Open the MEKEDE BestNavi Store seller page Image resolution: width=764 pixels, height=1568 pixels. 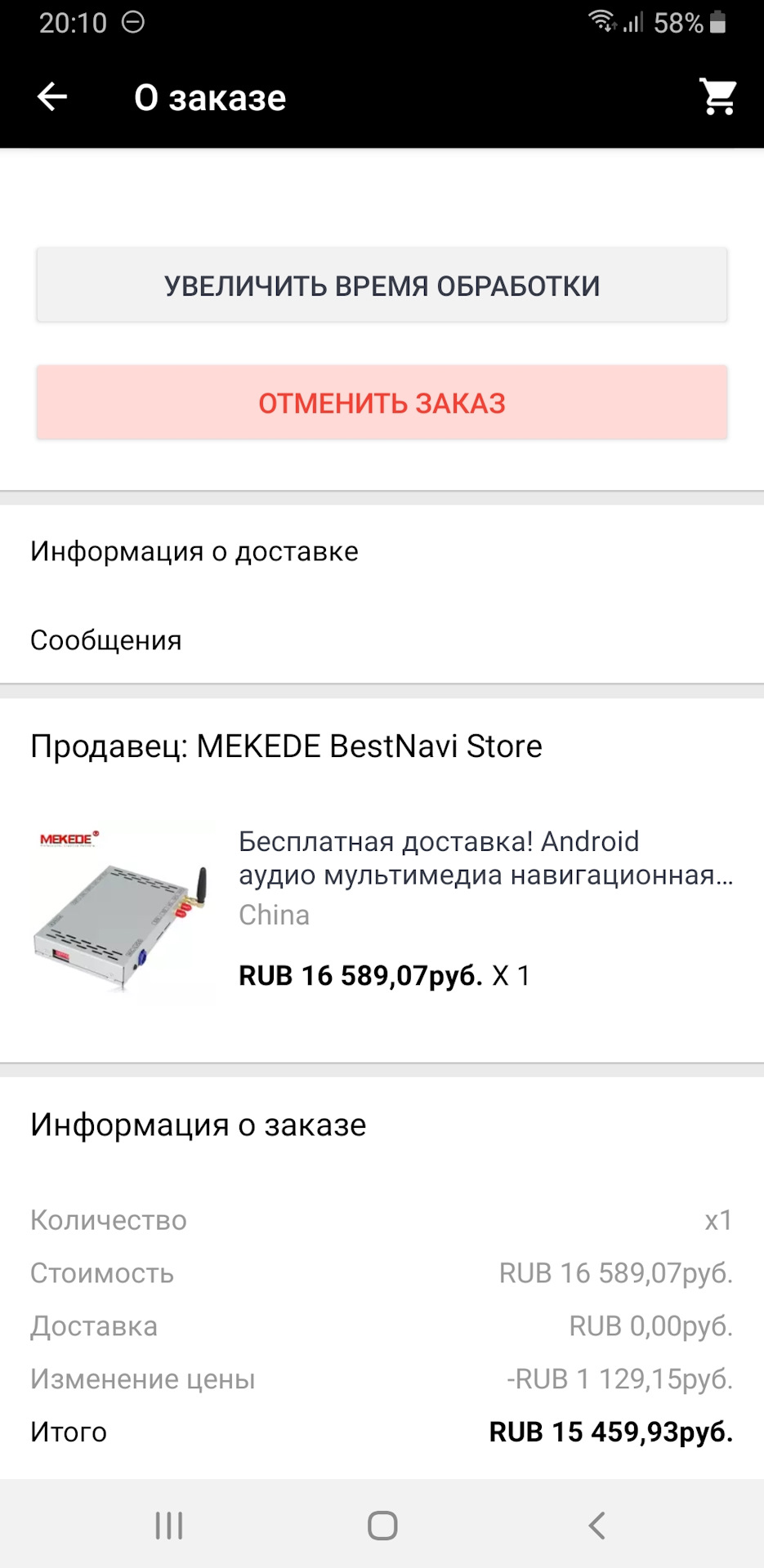click(x=287, y=746)
